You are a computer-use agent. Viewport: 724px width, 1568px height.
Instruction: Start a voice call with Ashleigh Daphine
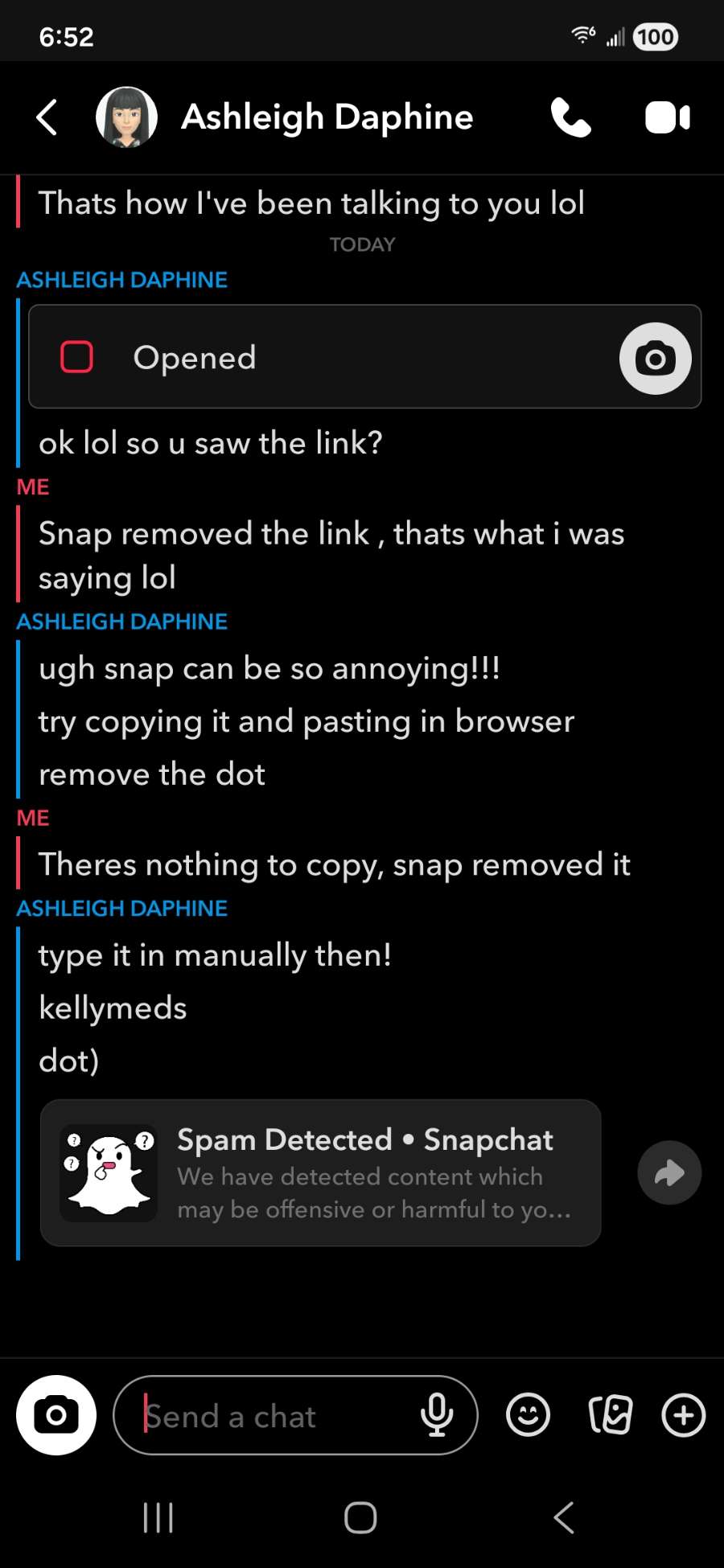pos(570,117)
